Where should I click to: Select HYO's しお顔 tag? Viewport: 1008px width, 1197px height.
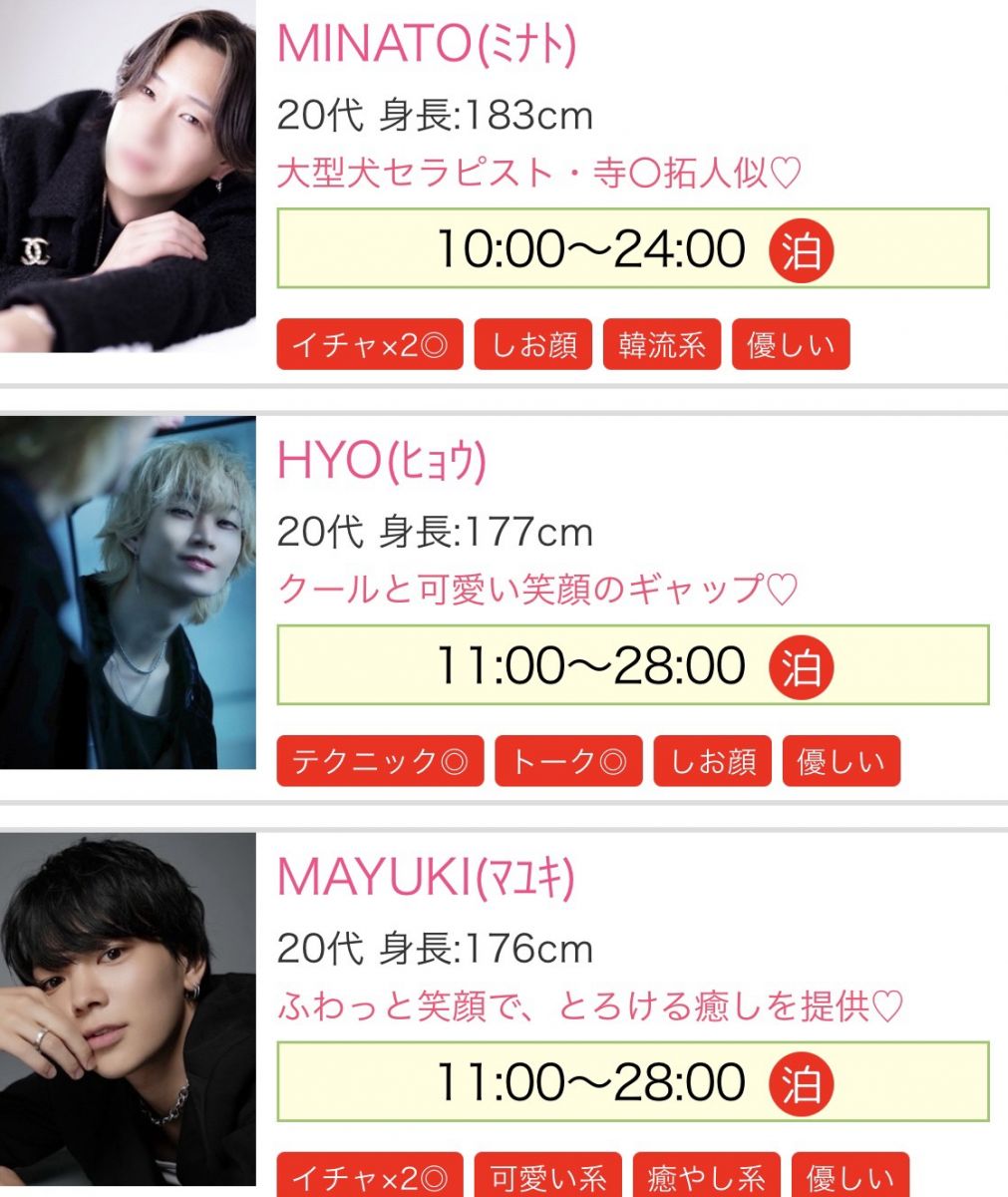(713, 762)
